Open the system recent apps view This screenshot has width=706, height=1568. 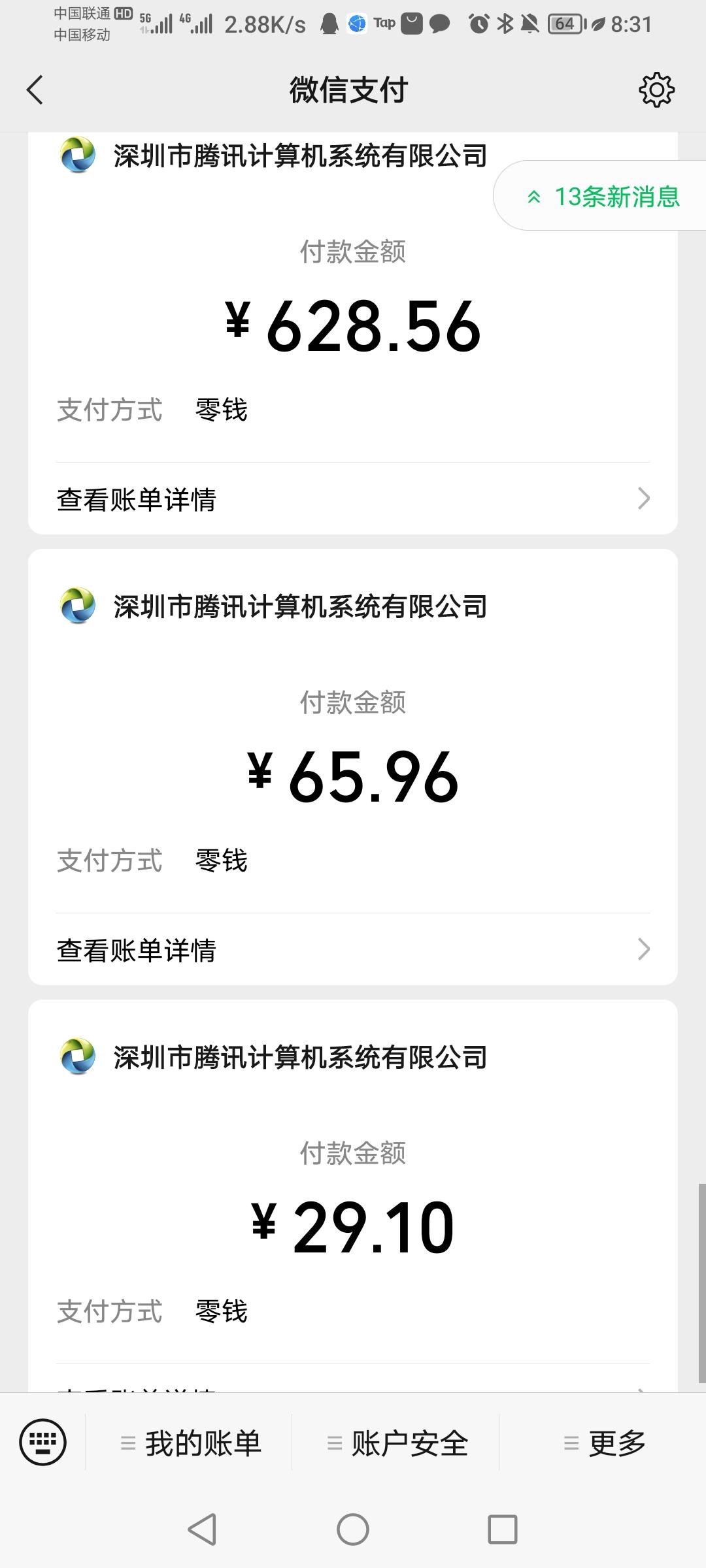[503, 1529]
